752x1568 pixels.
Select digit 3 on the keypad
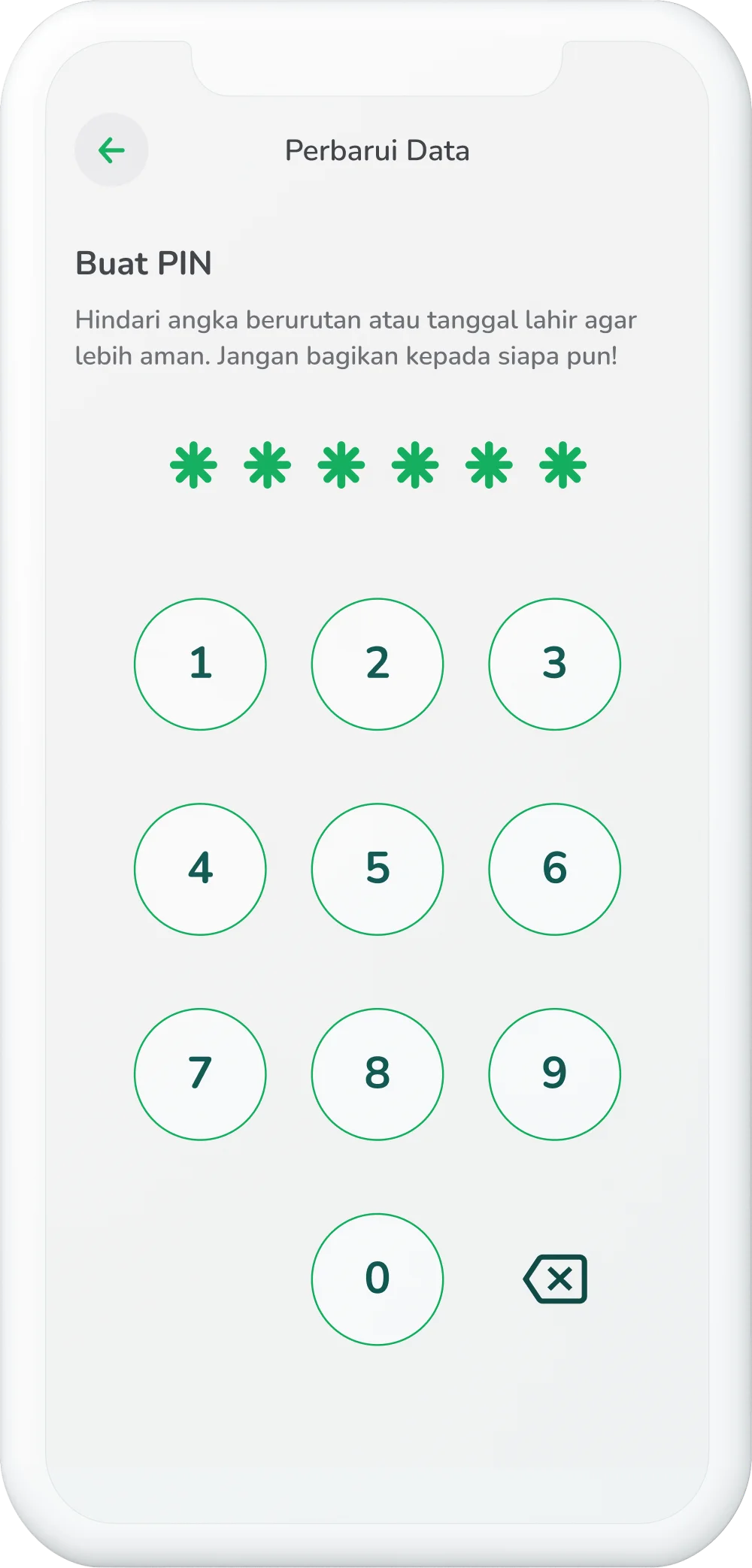coord(554,664)
